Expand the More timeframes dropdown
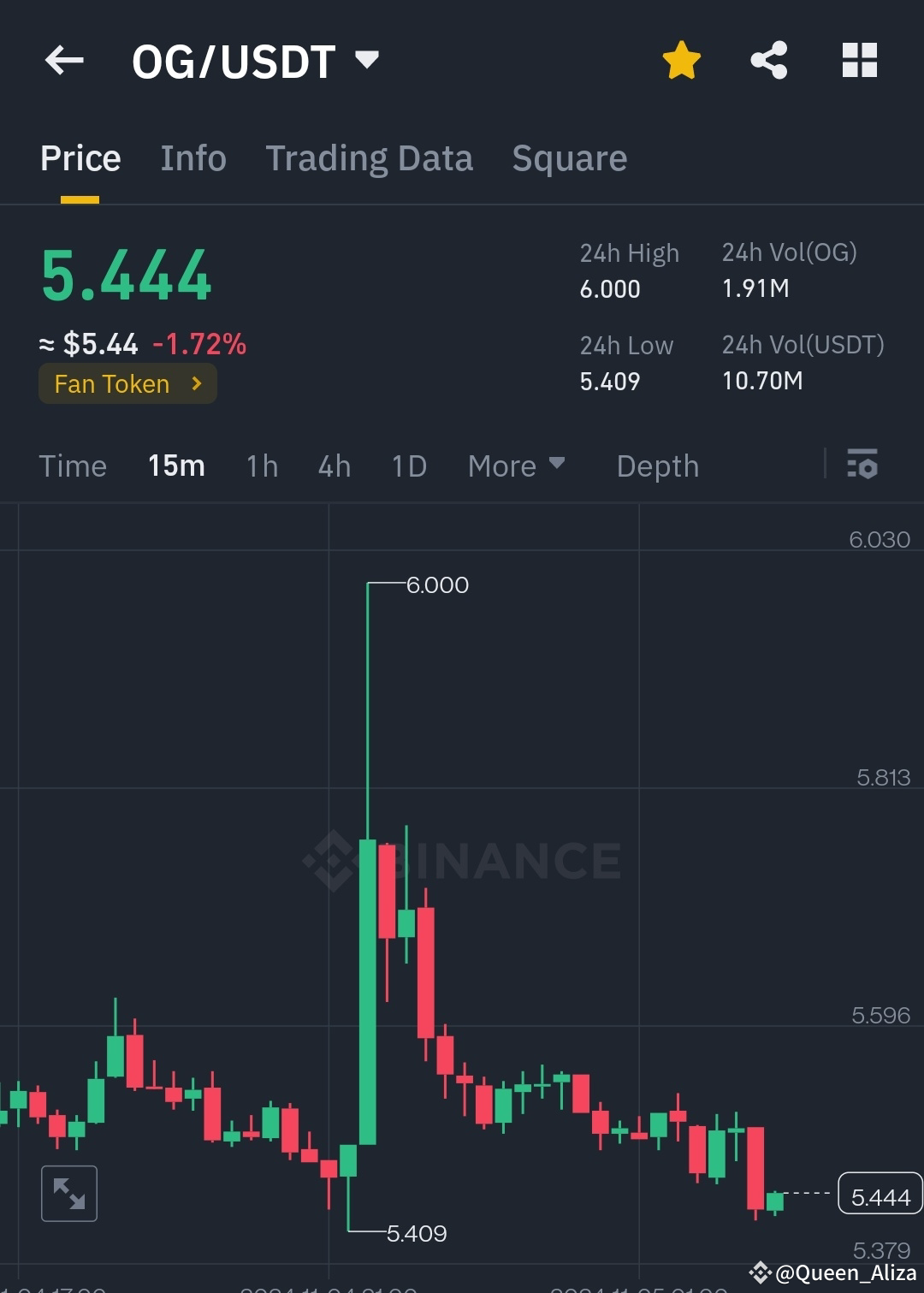 [517, 466]
